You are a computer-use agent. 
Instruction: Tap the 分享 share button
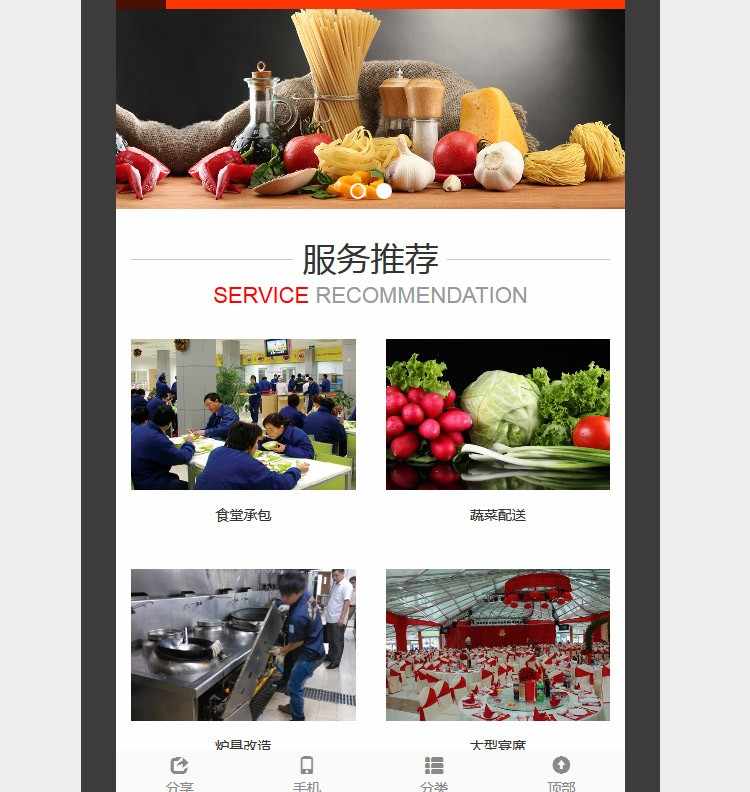[179, 772]
